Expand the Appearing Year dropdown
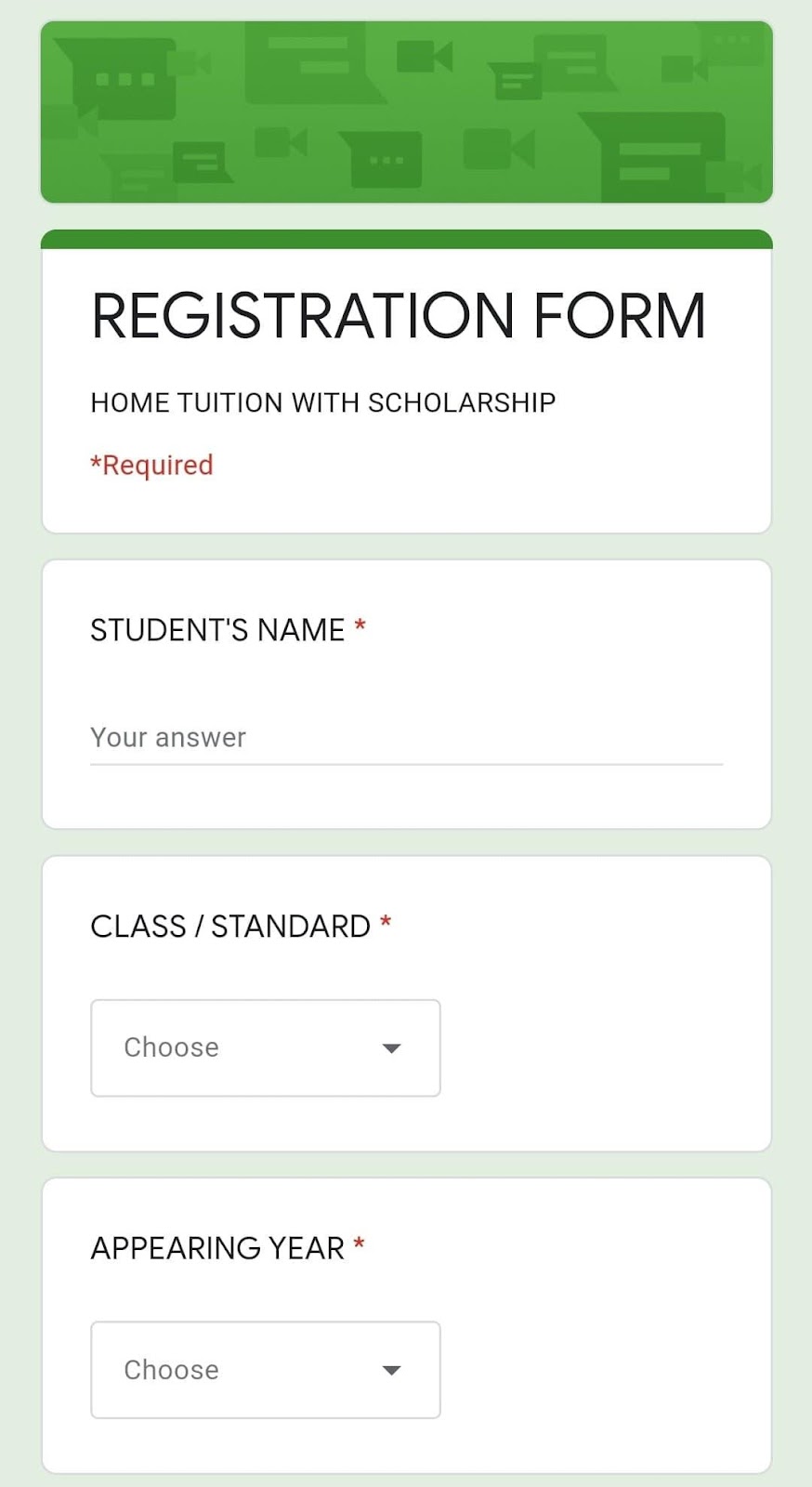This screenshot has width=812, height=1487. 266,1369
